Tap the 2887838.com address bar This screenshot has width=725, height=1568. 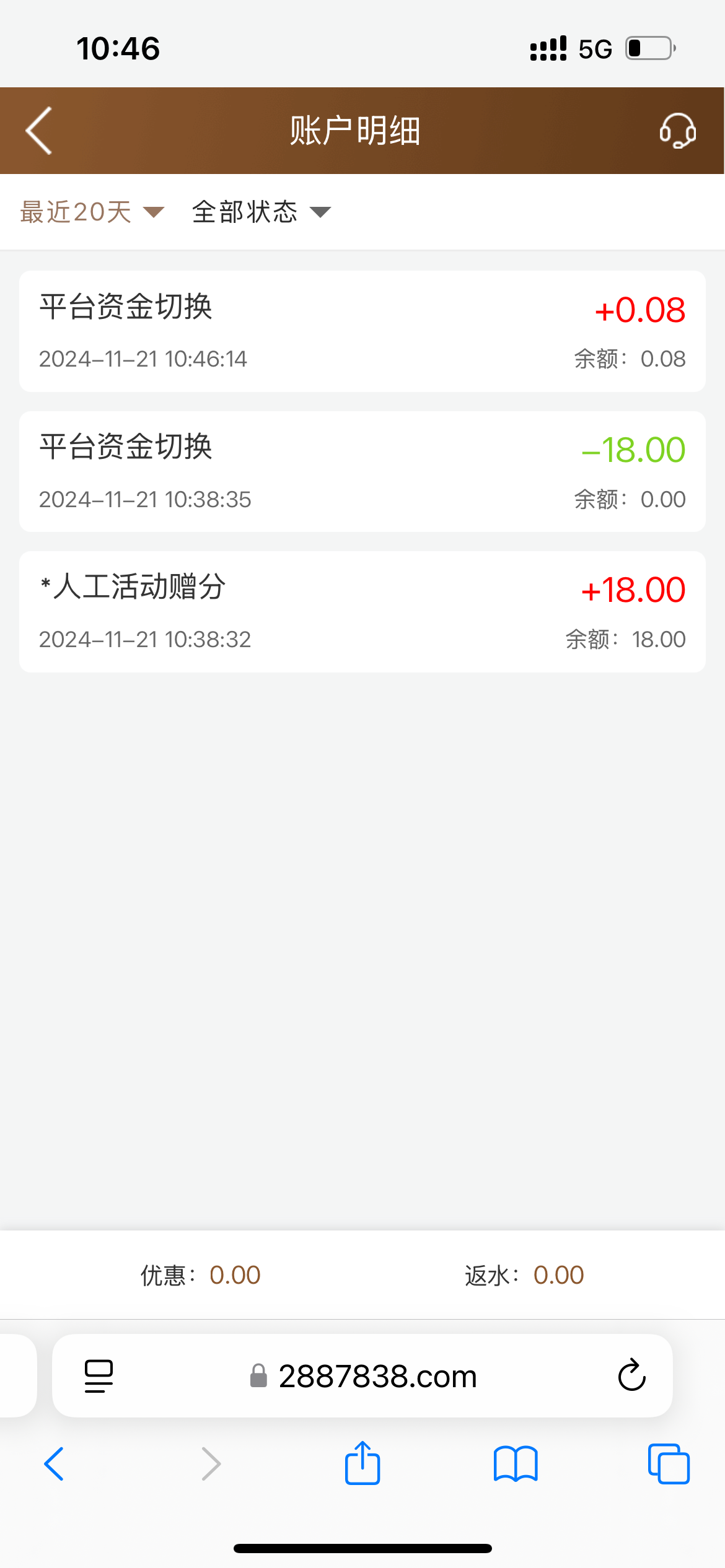coord(363,1376)
